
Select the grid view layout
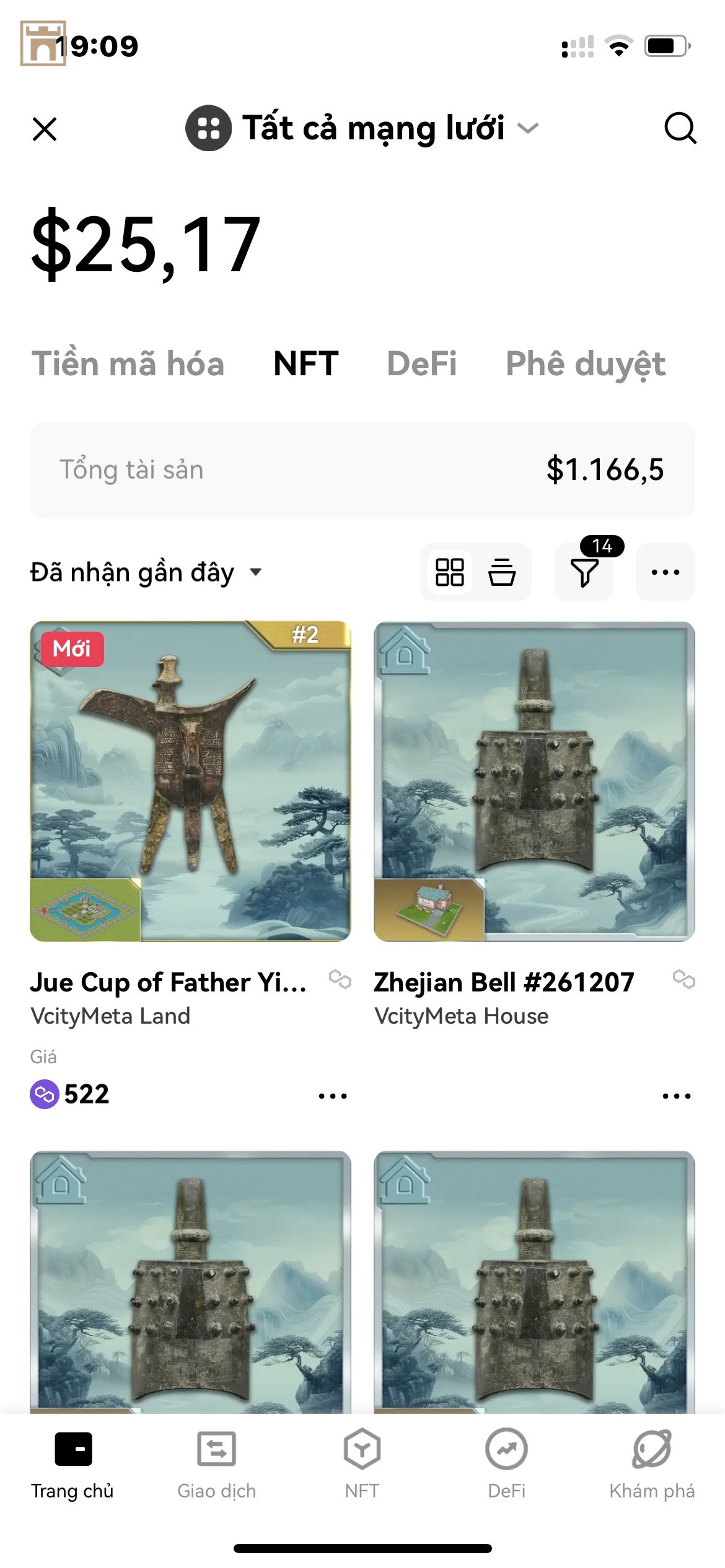(x=450, y=572)
